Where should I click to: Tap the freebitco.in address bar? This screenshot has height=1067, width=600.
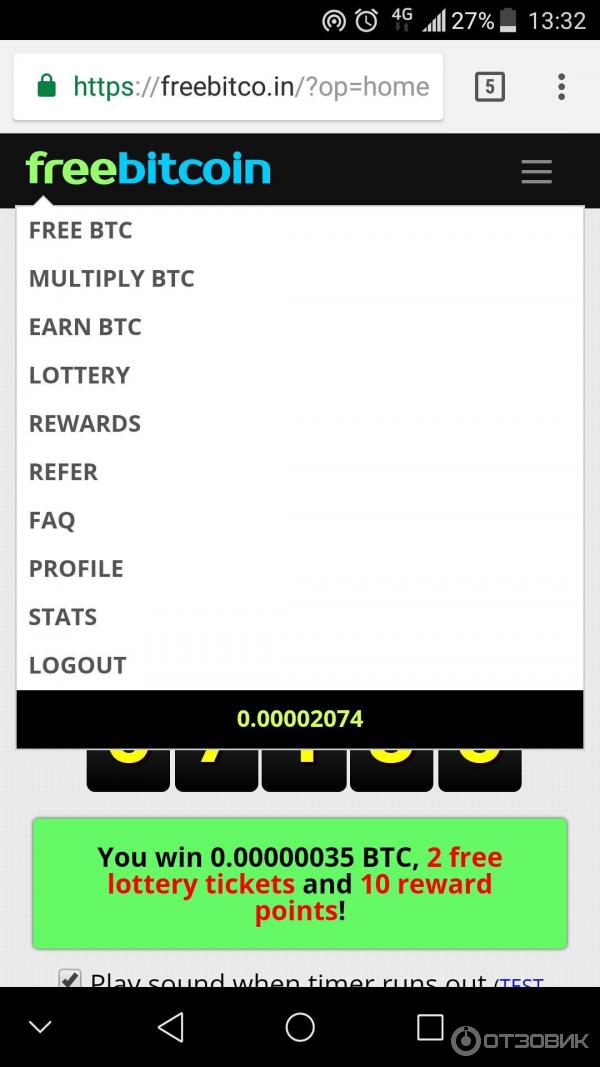(x=250, y=87)
